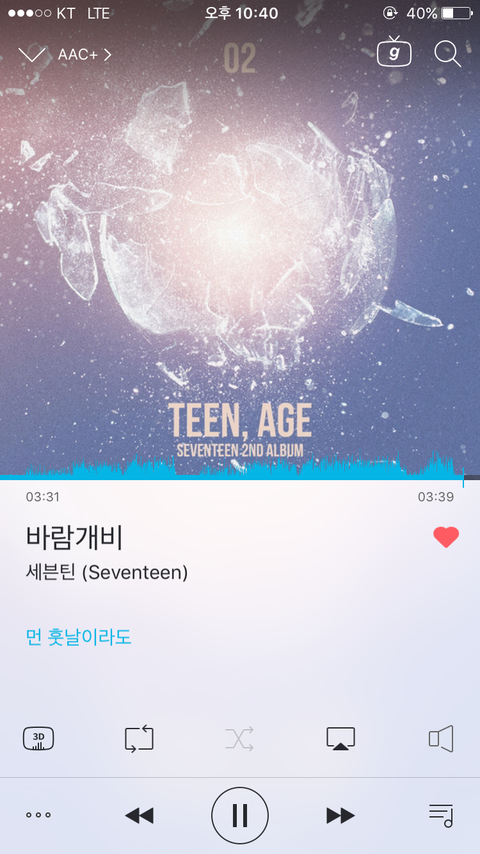Image resolution: width=480 pixels, height=854 pixels.
Task: Open the playlist queue
Action: pyautogui.click(x=441, y=815)
